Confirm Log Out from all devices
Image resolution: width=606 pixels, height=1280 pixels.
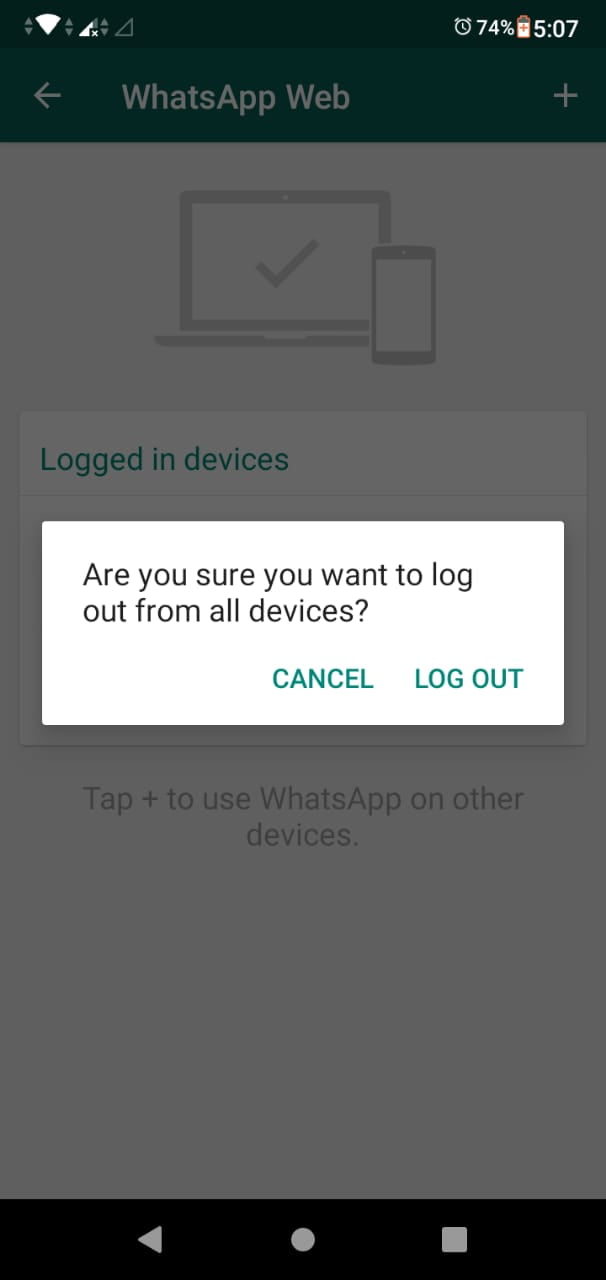tap(468, 678)
